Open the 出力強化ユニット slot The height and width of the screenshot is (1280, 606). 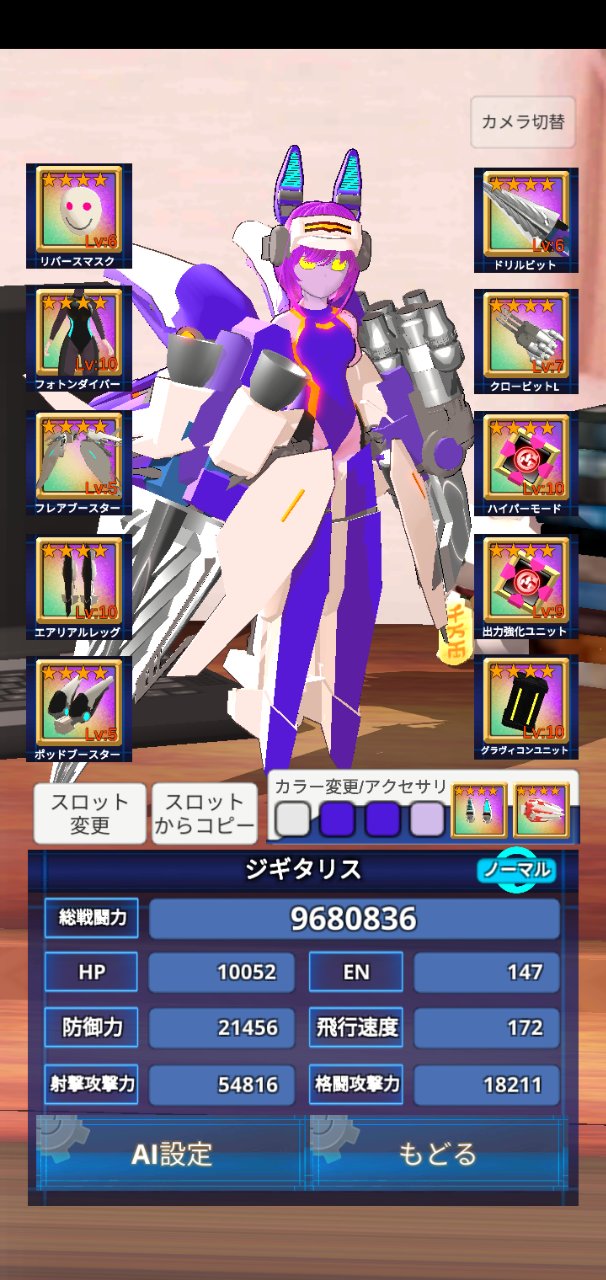(x=526, y=587)
